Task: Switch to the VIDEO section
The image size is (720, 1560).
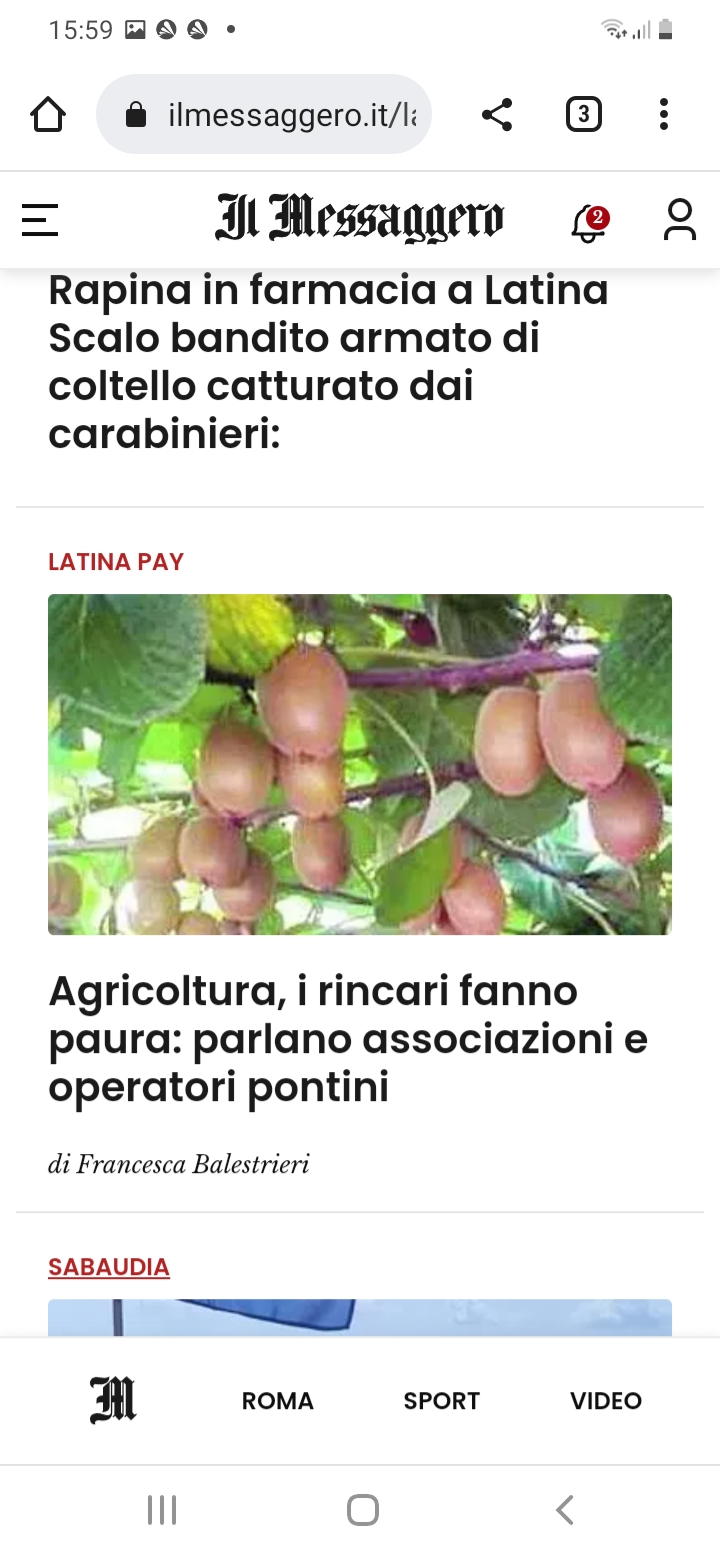Action: point(606,1401)
